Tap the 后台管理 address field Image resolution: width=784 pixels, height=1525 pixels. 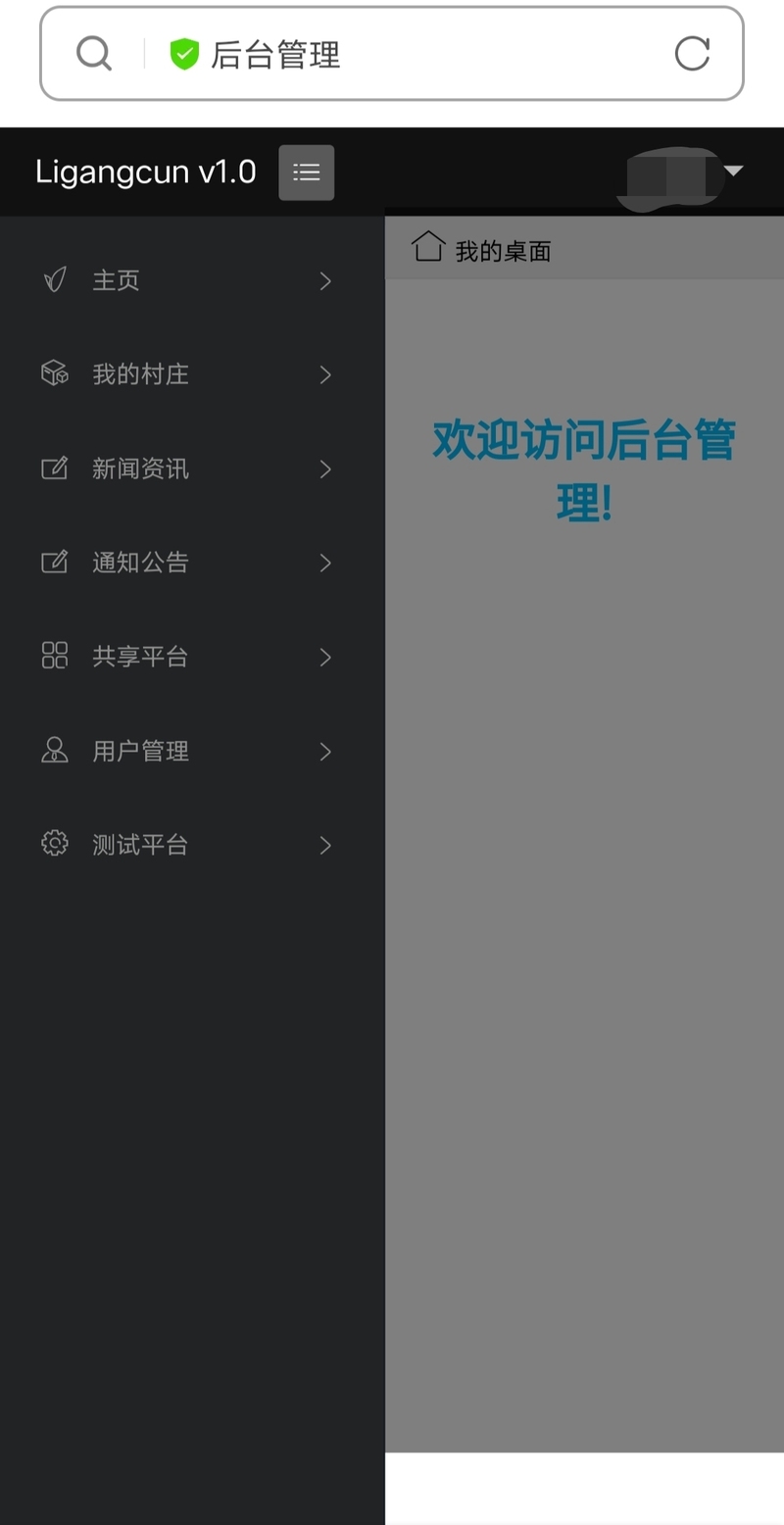tap(392, 54)
